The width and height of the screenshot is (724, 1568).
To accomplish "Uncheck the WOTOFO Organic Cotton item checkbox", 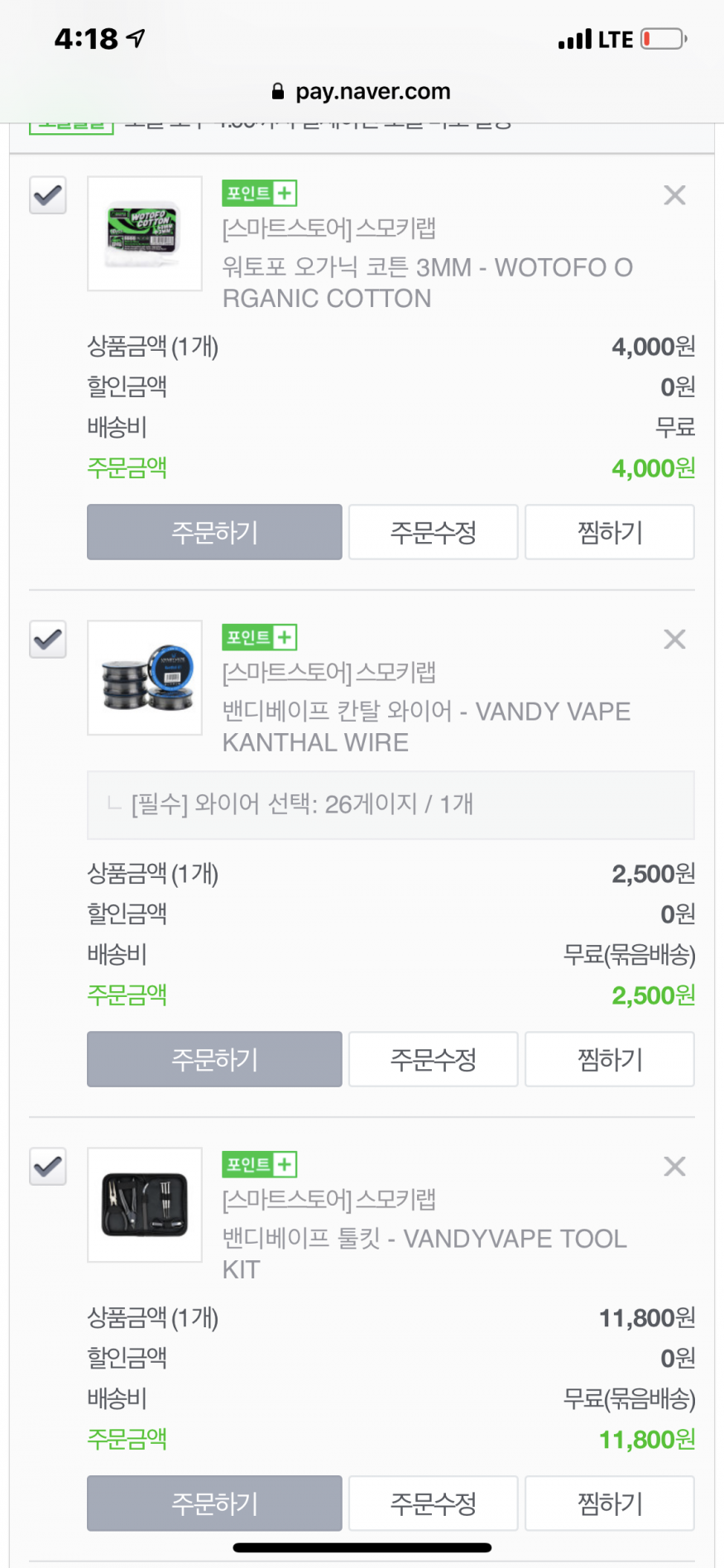I will pyautogui.click(x=48, y=195).
